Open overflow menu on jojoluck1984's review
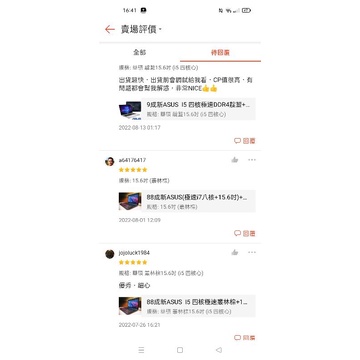This screenshot has height=360, width=360. tap(252, 252)
